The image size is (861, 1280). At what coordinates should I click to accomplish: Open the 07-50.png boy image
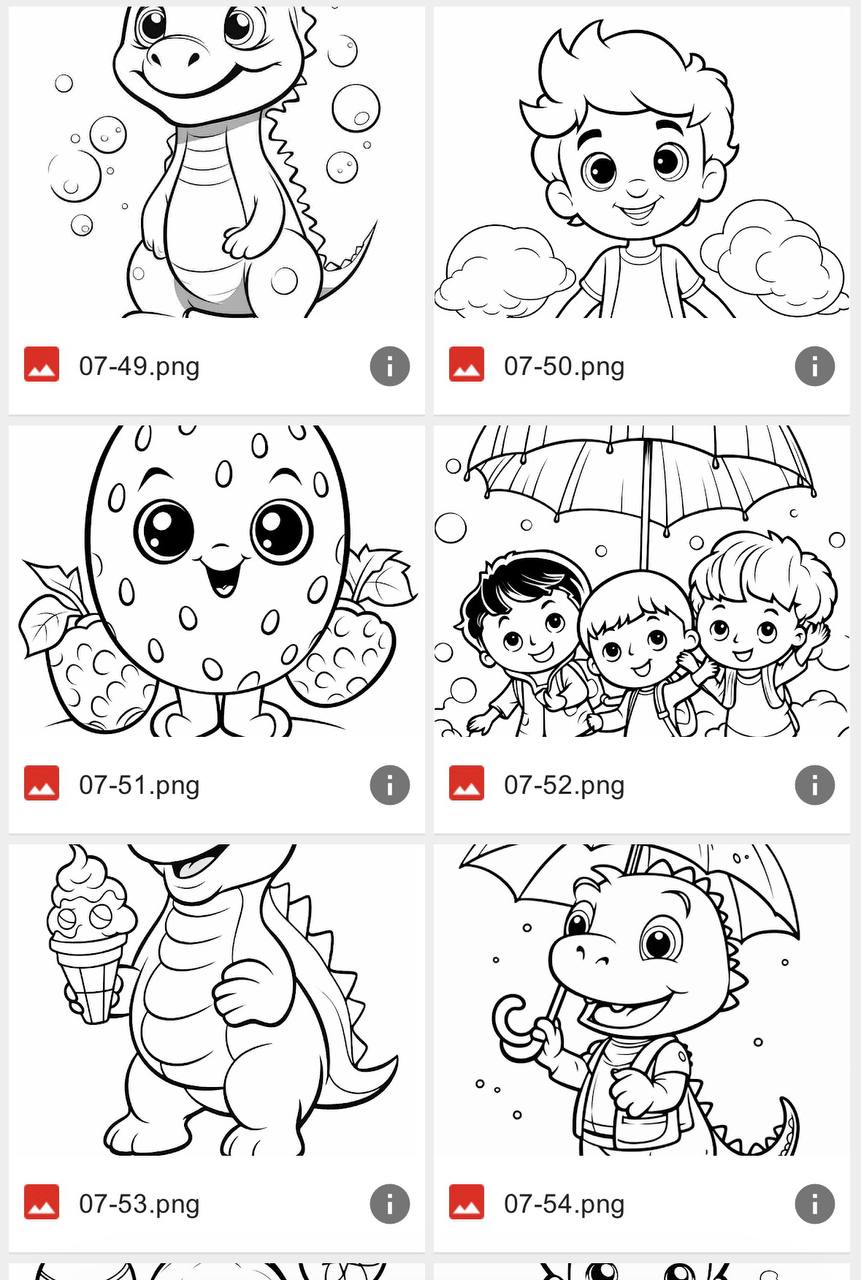641,163
